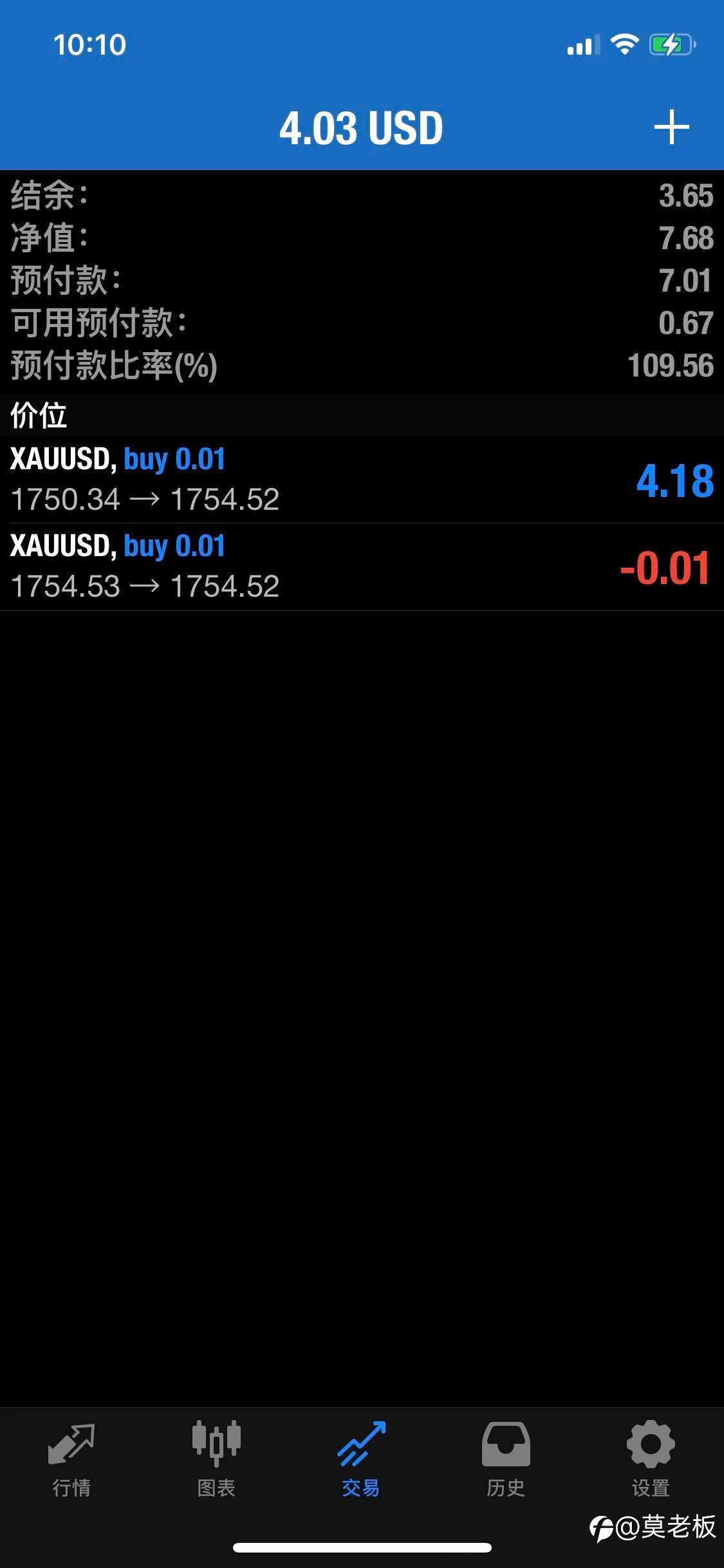Open the XAUUSD position opened at 1754.53
The image size is (724, 1568).
click(362, 566)
